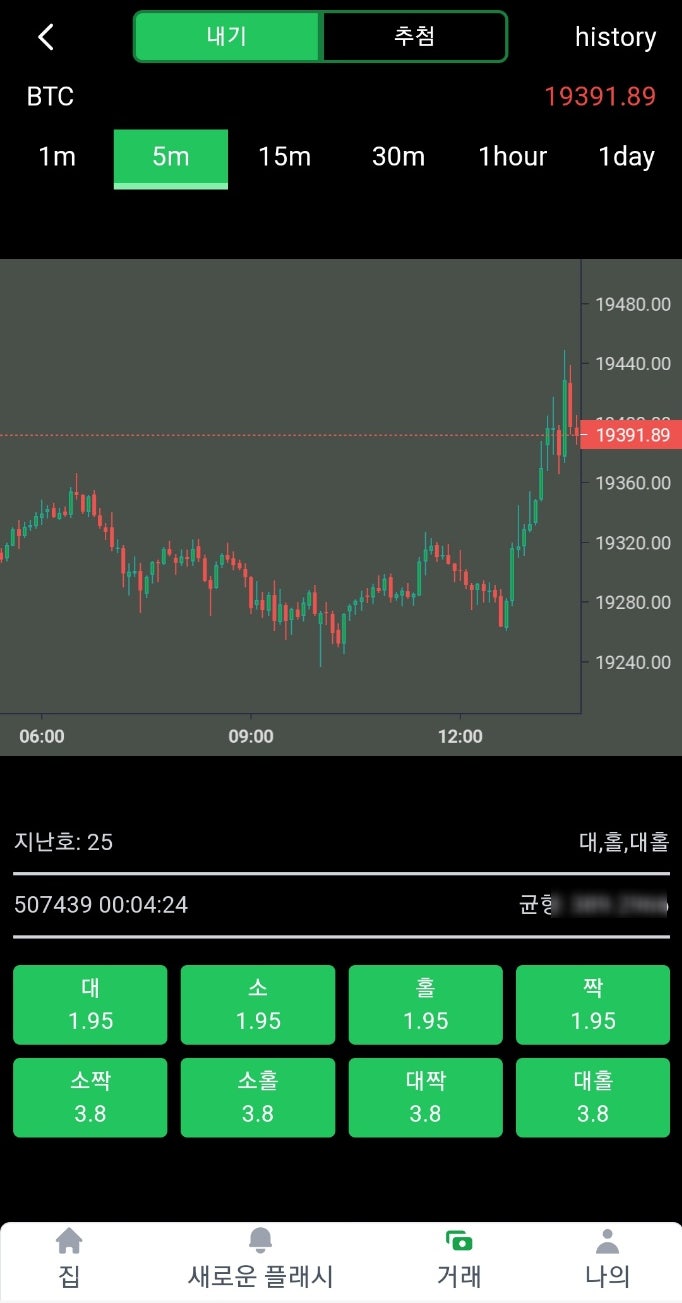Go back using the top-left arrow
Viewport: 682px width, 1303px height.
click(x=46, y=37)
